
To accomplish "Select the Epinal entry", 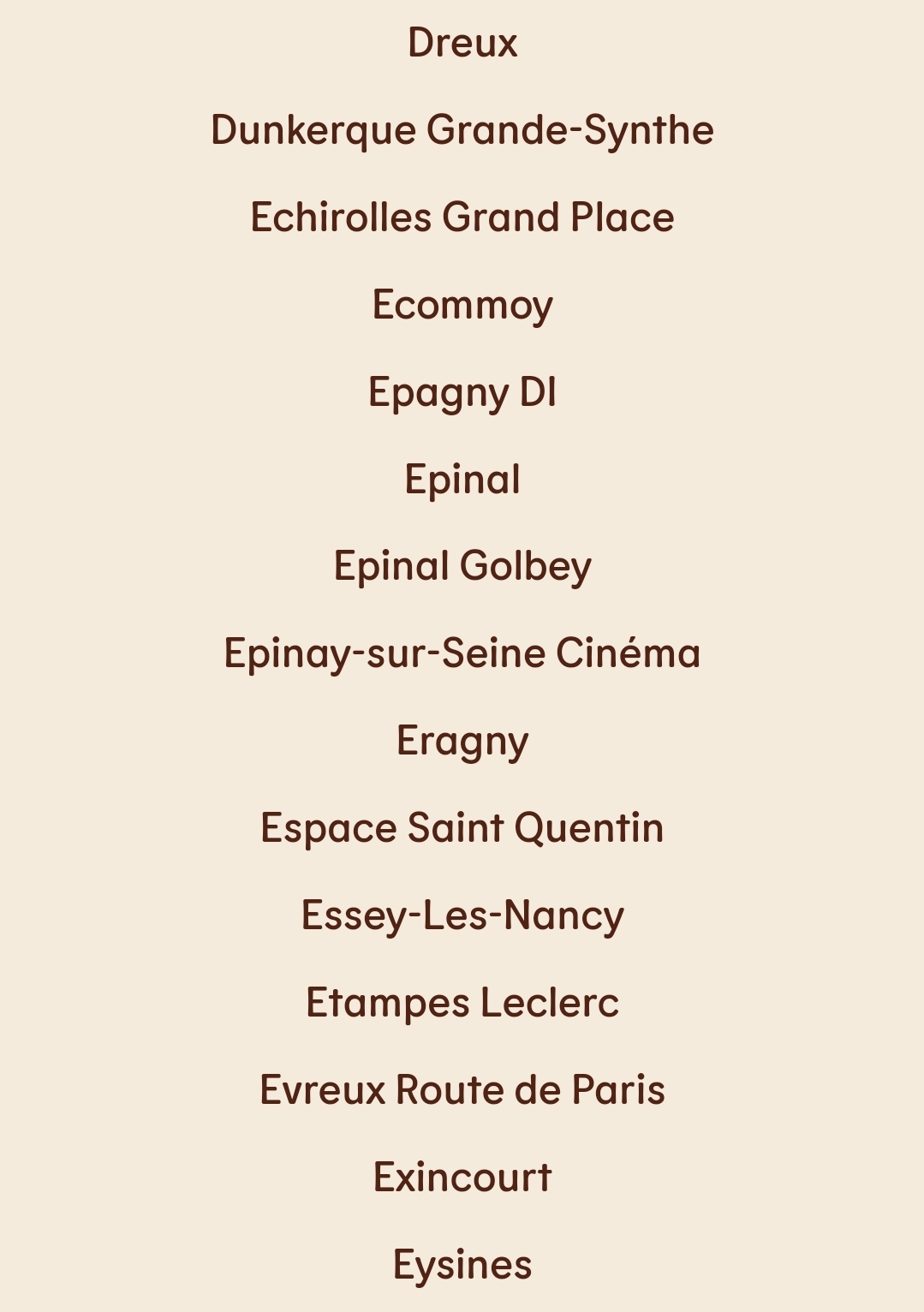I will tap(462, 480).
